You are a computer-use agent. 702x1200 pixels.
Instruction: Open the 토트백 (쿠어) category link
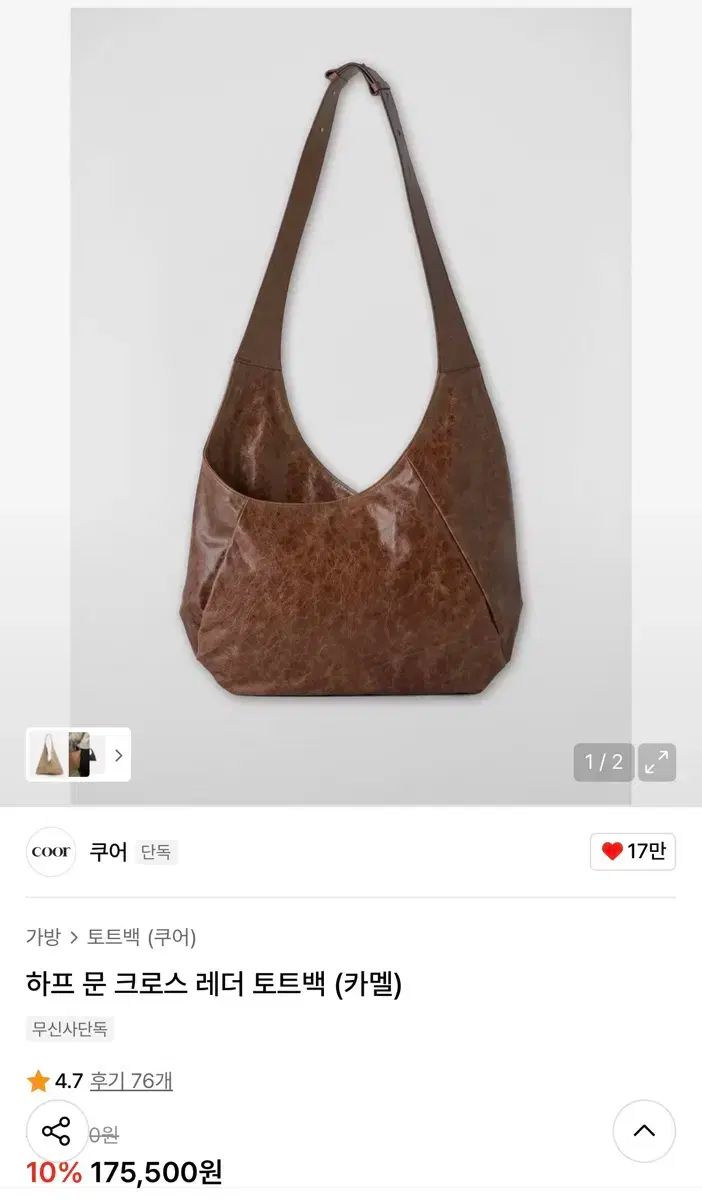click(x=141, y=937)
